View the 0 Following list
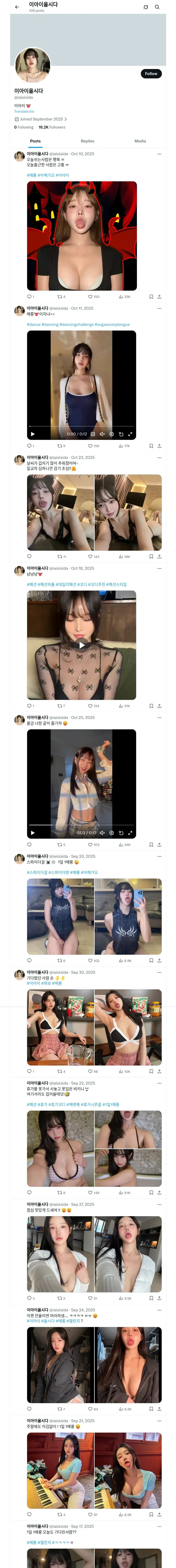The image size is (176, 1568). coord(24,127)
